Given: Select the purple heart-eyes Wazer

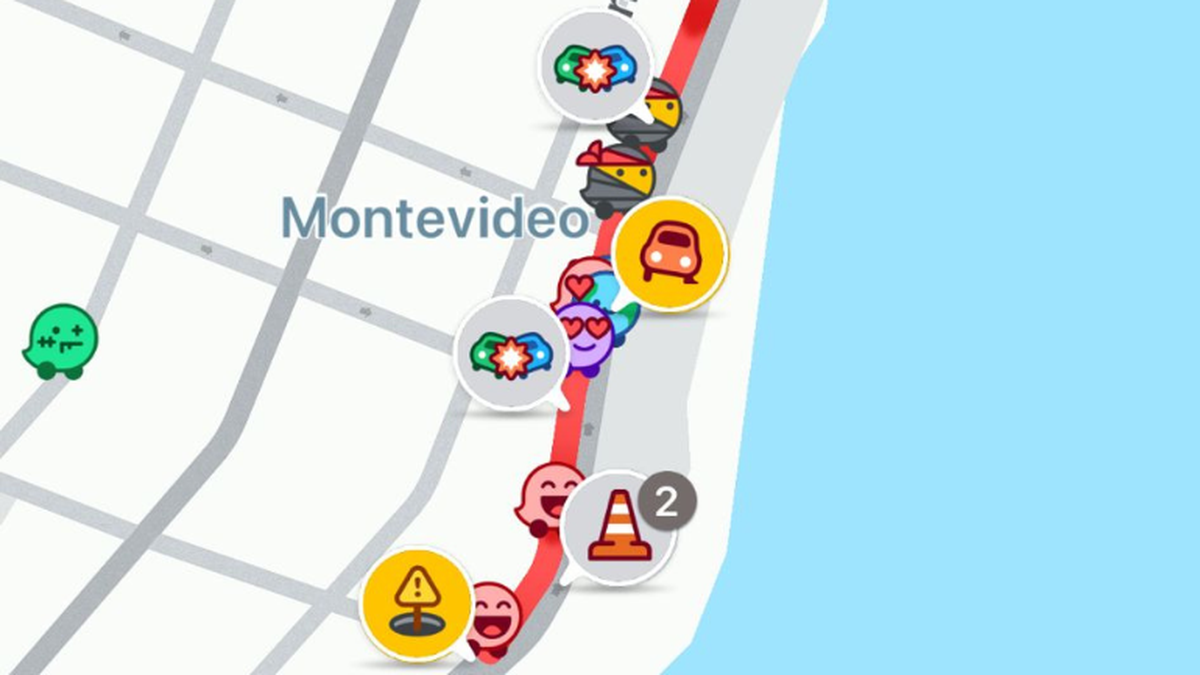Looking at the screenshot, I should point(587,336).
